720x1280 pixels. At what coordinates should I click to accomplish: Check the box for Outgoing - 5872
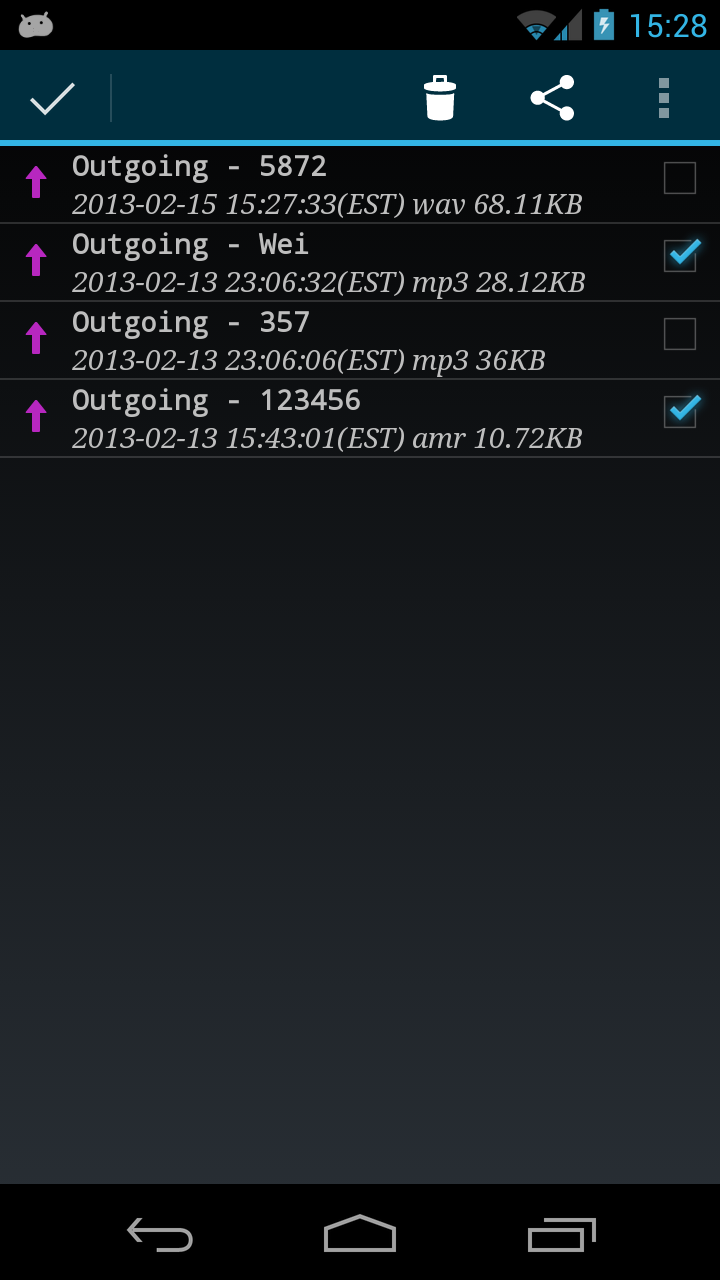(680, 178)
